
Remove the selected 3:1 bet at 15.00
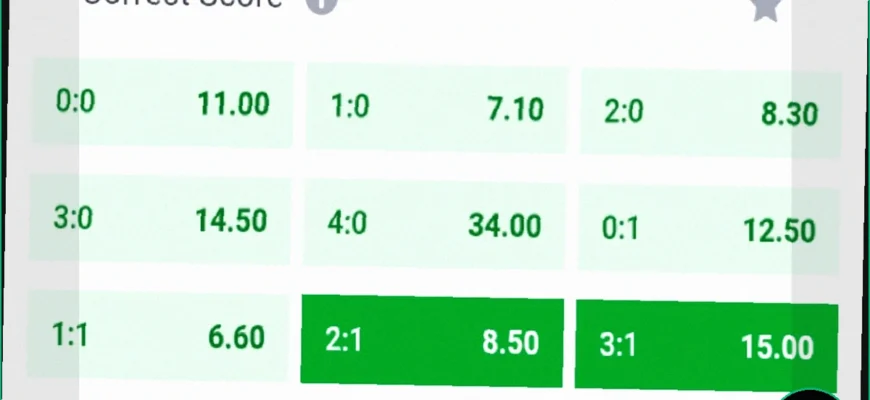pyautogui.click(x=706, y=346)
